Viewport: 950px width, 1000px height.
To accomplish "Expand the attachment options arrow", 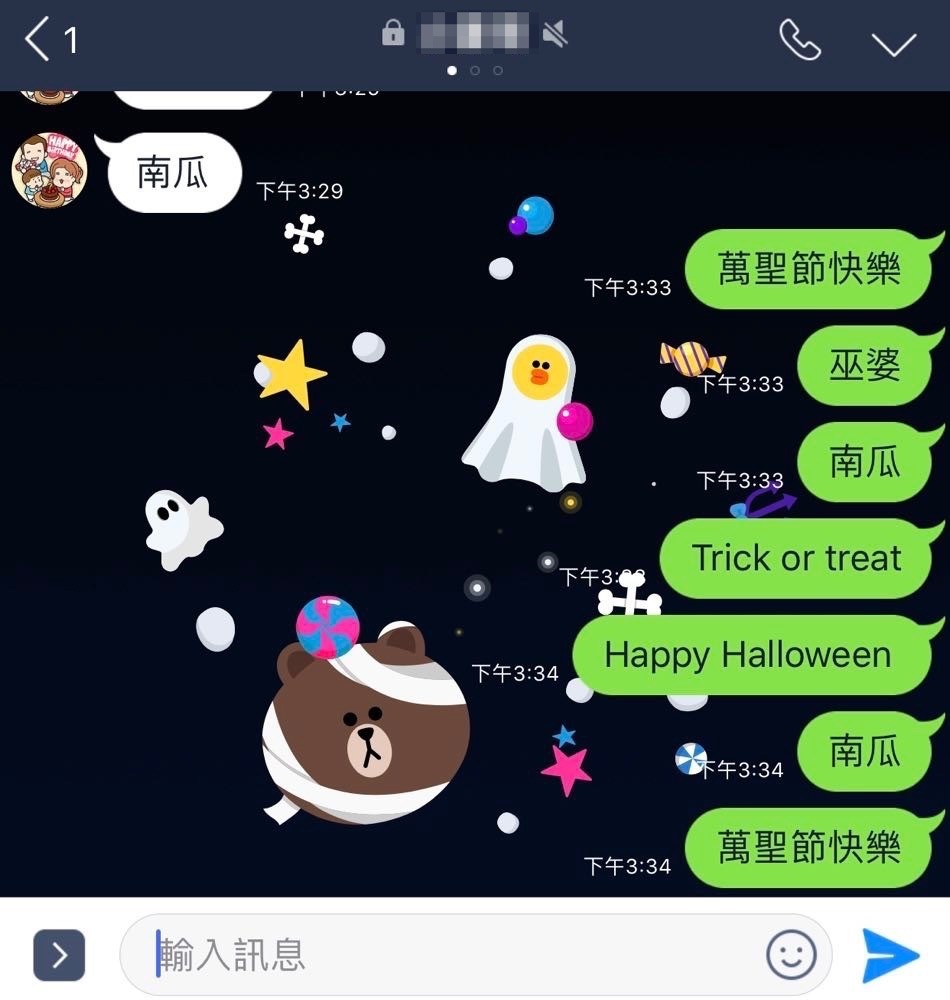I will tap(59, 955).
